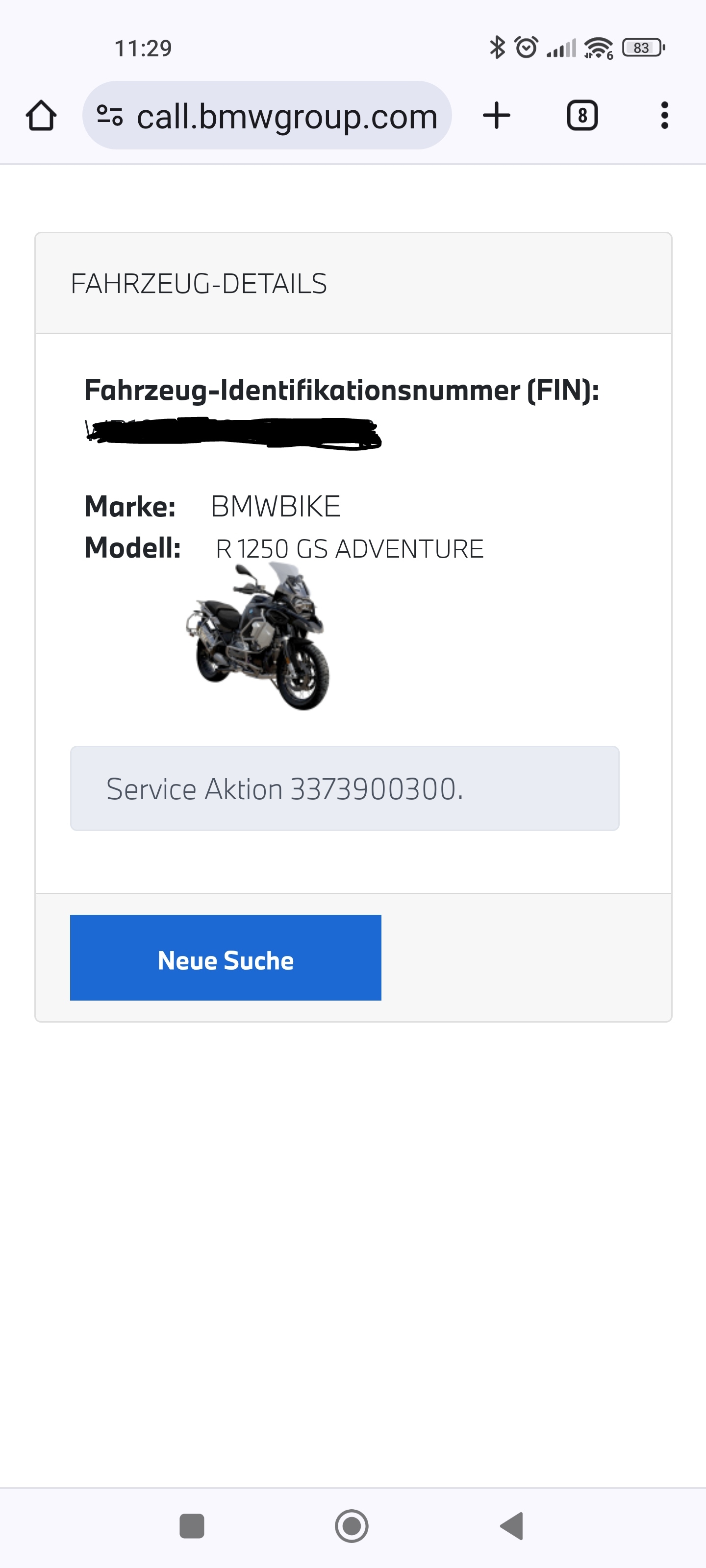Open the tab switcher showing 8 tabs

tap(582, 116)
